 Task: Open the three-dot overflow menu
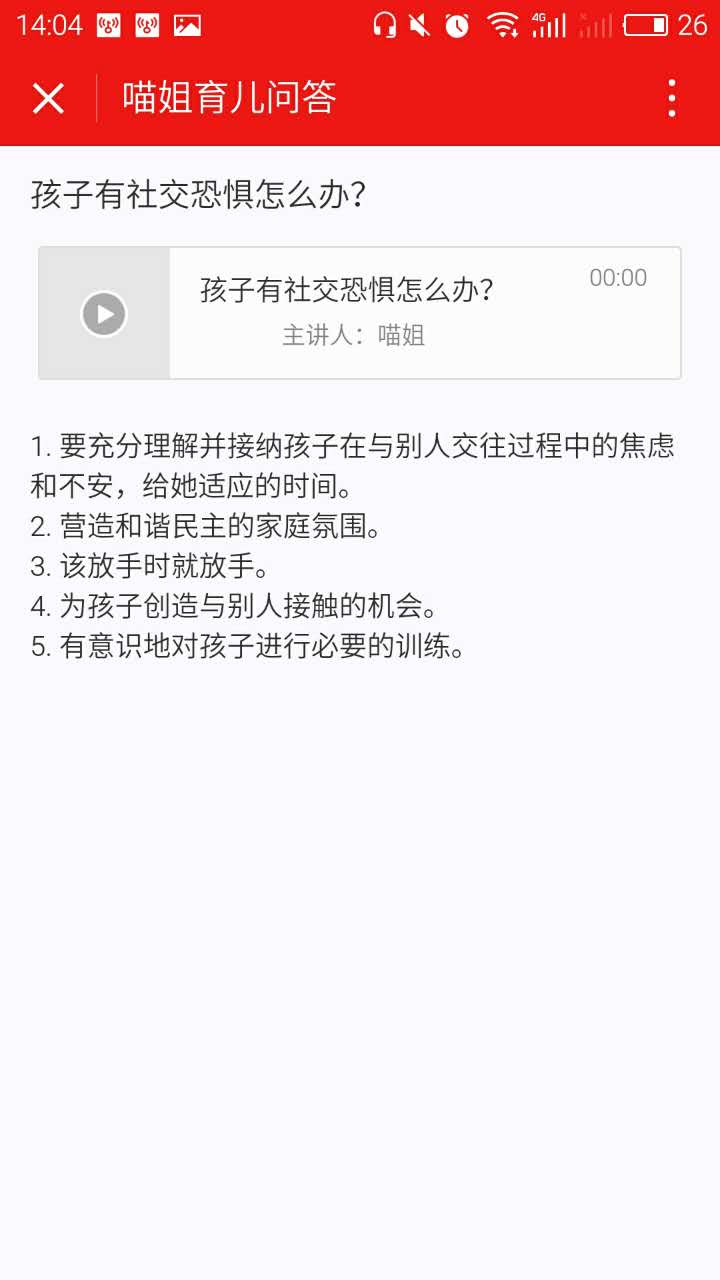(x=671, y=98)
